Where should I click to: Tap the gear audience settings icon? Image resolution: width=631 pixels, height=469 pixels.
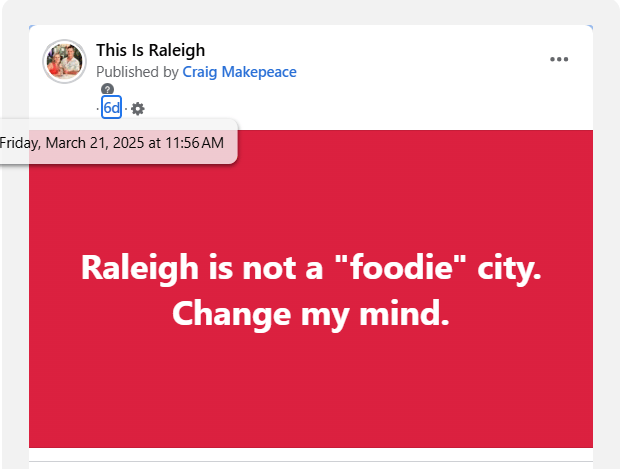pyautogui.click(x=138, y=108)
